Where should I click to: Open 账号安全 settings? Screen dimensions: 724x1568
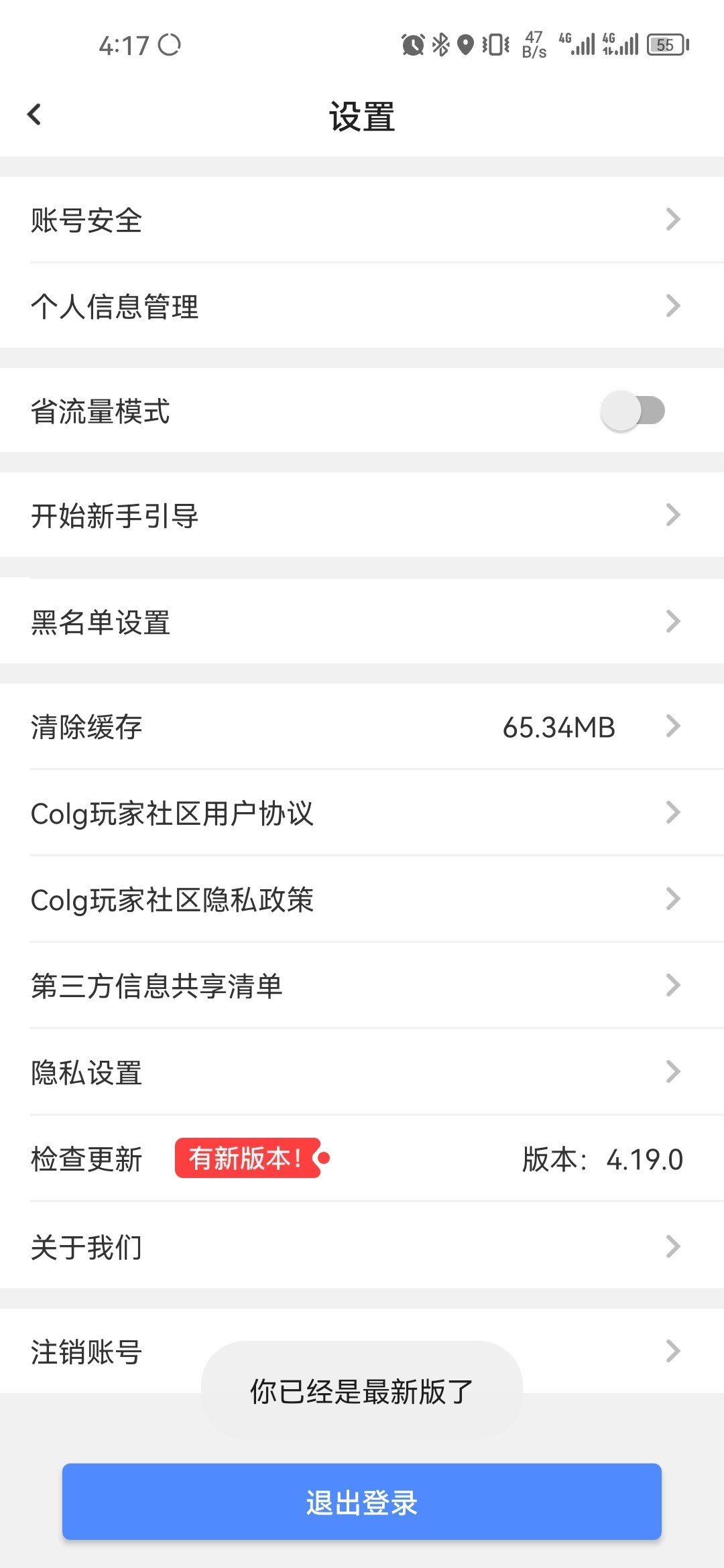tap(362, 220)
